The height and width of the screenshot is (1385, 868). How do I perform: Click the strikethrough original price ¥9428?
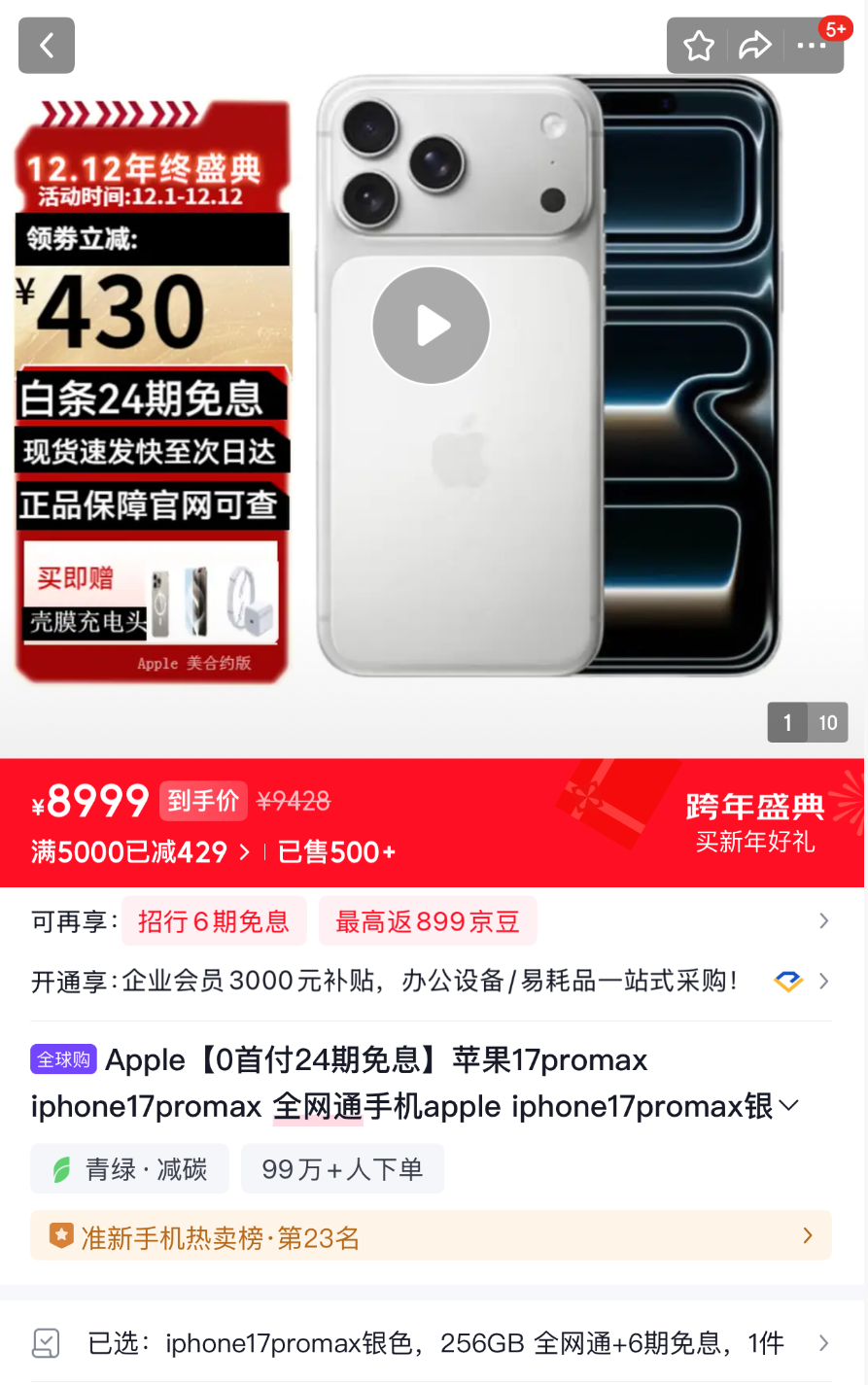point(294,800)
